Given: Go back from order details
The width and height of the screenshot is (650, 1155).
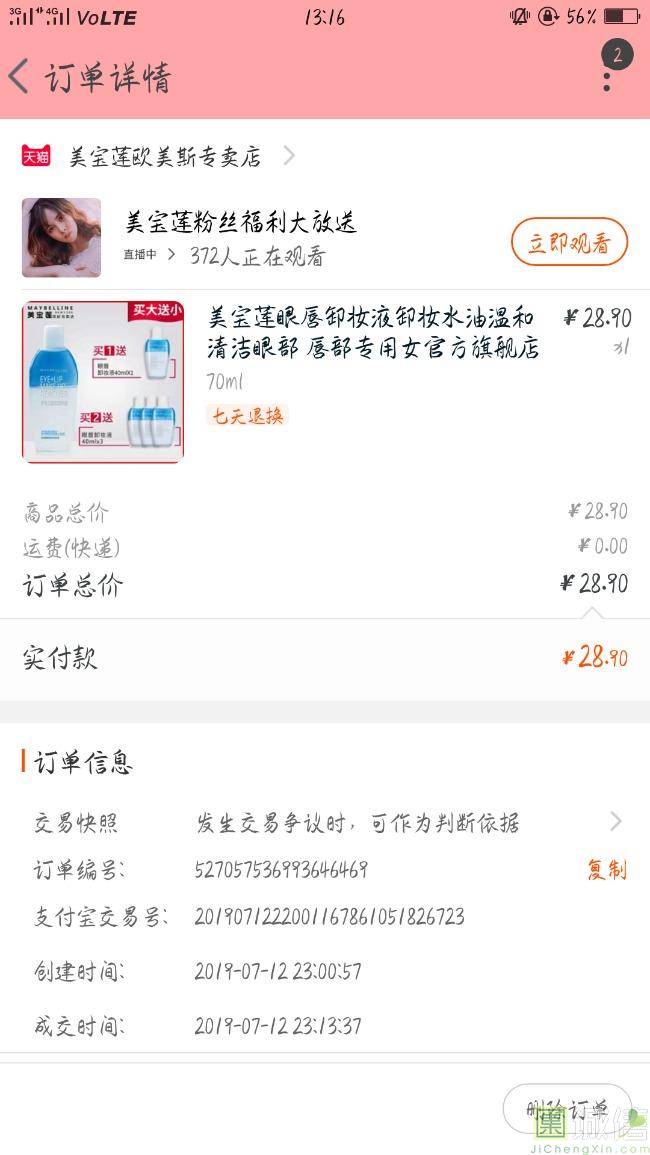Looking at the screenshot, I should click(x=20, y=77).
